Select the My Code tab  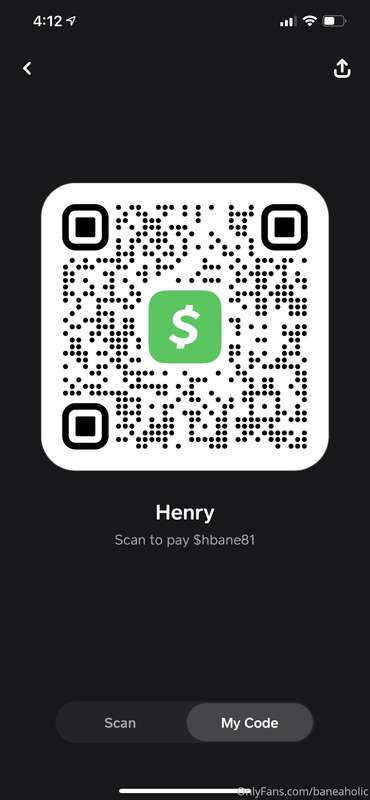point(250,722)
